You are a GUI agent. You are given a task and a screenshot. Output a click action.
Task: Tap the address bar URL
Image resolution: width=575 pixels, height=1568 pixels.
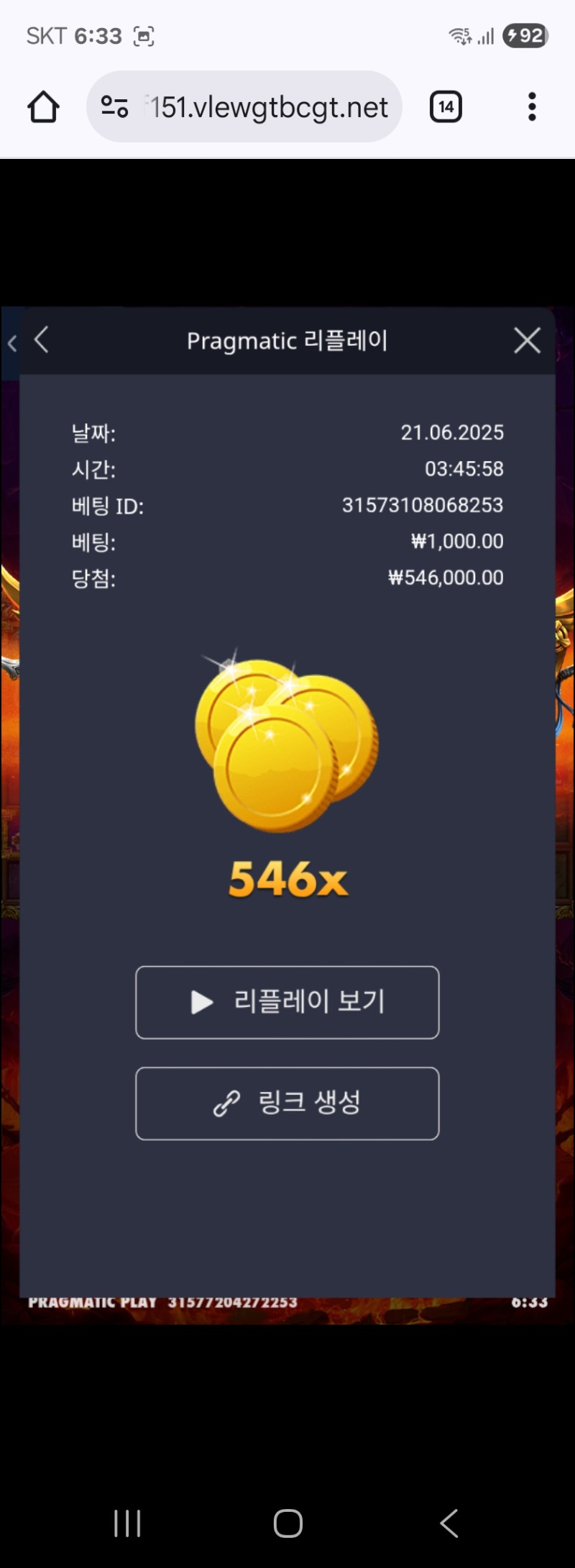point(269,107)
